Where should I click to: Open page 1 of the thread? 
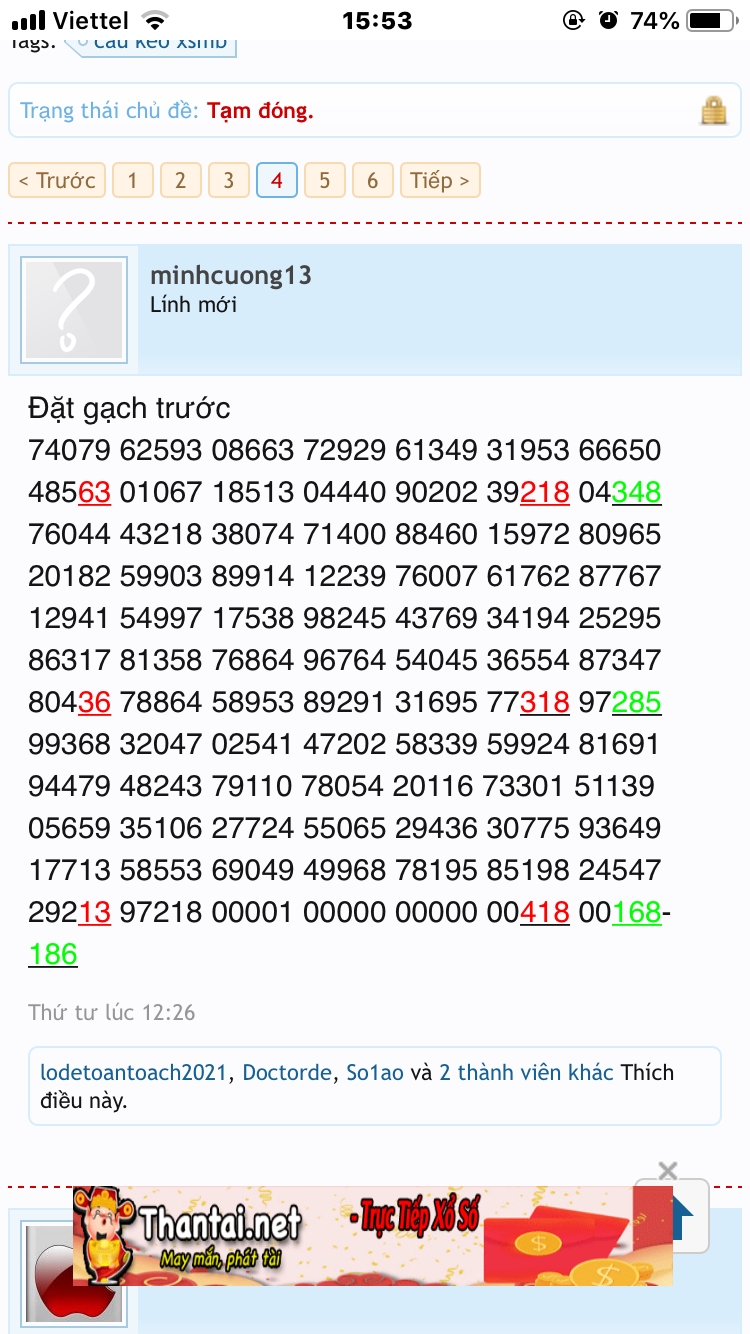tap(133, 180)
